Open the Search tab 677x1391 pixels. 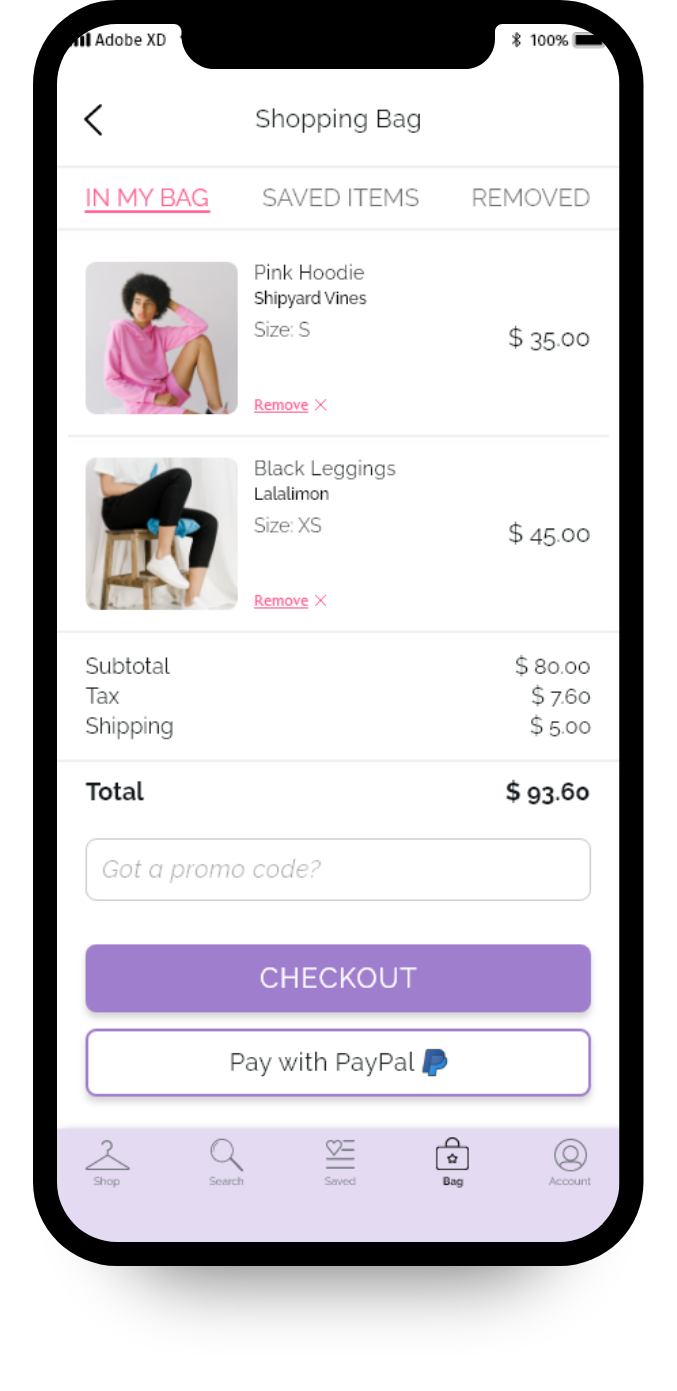click(226, 1163)
